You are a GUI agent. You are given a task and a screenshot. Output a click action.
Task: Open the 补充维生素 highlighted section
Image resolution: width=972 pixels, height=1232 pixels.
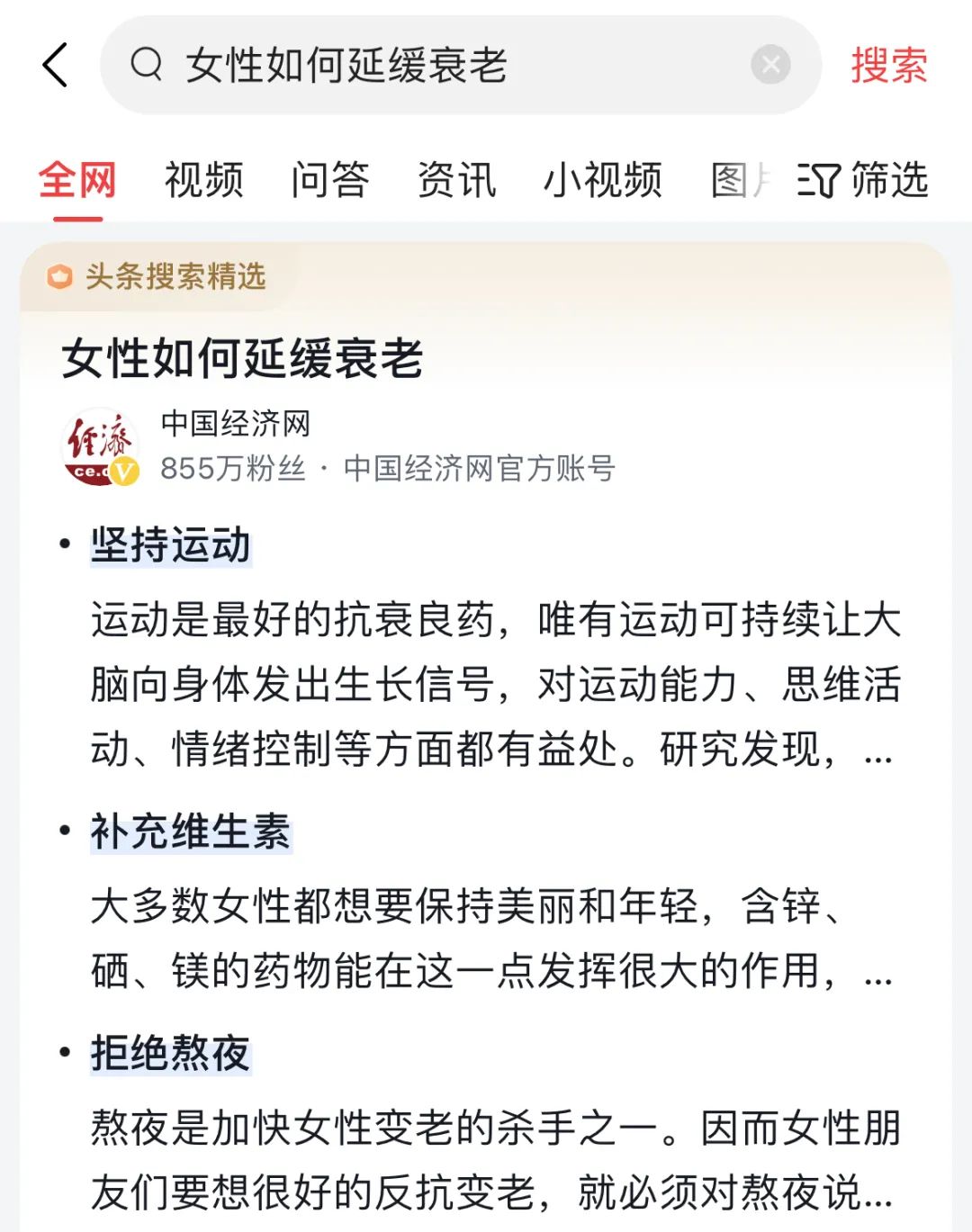coord(191,832)
